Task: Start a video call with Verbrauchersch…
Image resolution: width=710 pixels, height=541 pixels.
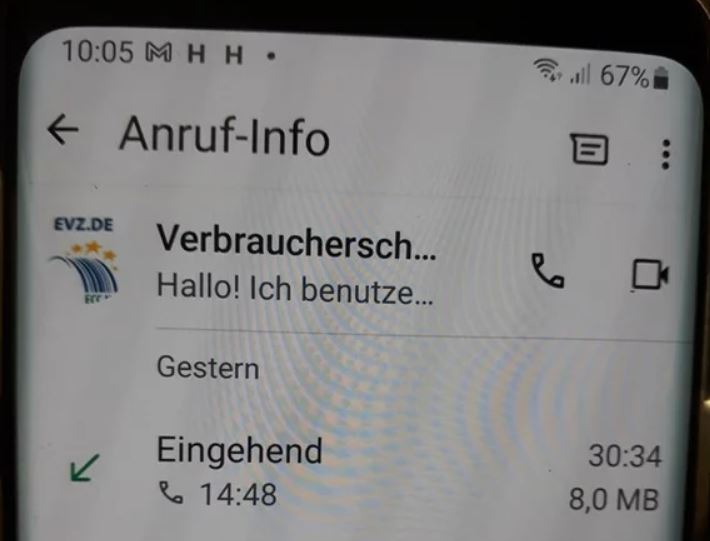Action: 650,274
